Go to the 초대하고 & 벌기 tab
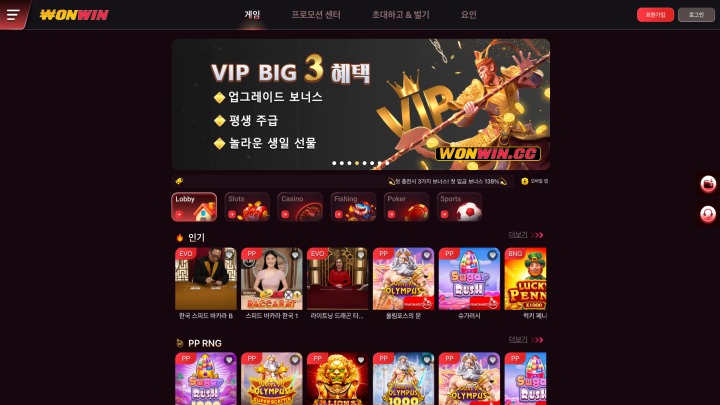Viewport: 720px width, 405px height. [400, 15]
